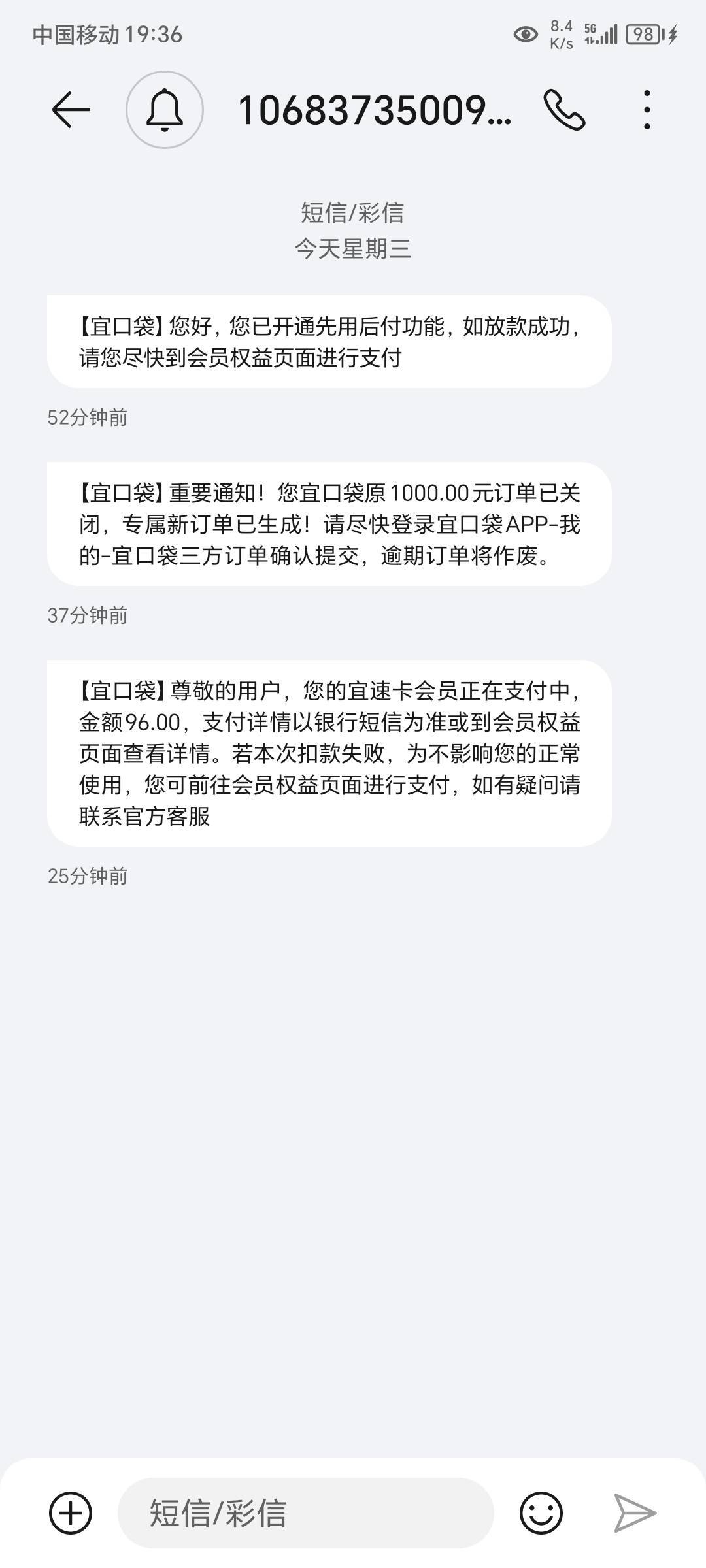Call the sender with the phone icon
The image size is (706, 1568).
[x=564, y=110]
